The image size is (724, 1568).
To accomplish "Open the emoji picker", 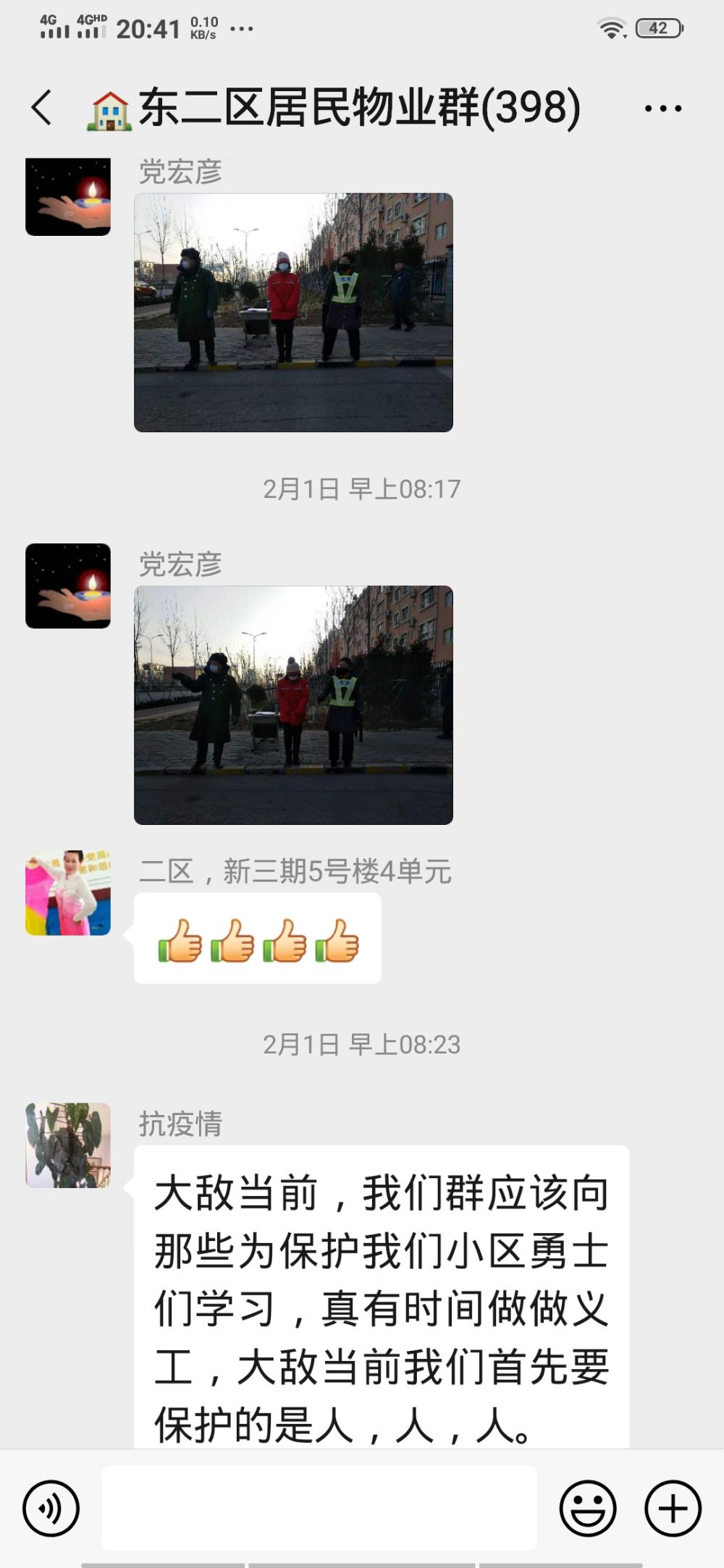I will 588,1508.
